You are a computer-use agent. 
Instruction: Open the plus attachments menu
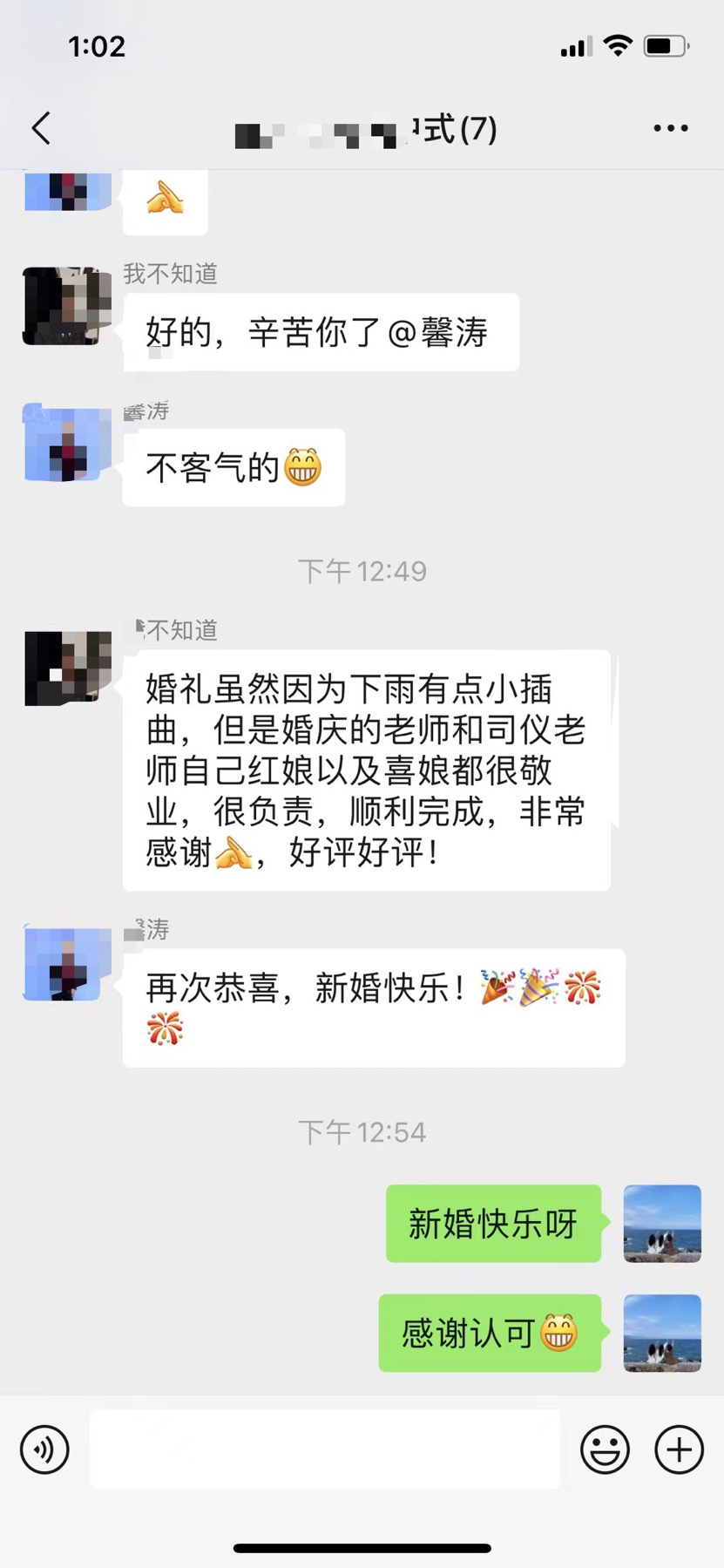click(x=679, y=1449)
